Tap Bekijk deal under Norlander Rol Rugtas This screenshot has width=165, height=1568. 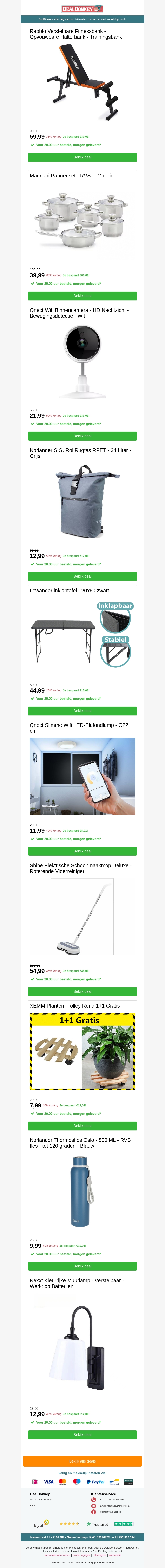[x=82, y=576]
